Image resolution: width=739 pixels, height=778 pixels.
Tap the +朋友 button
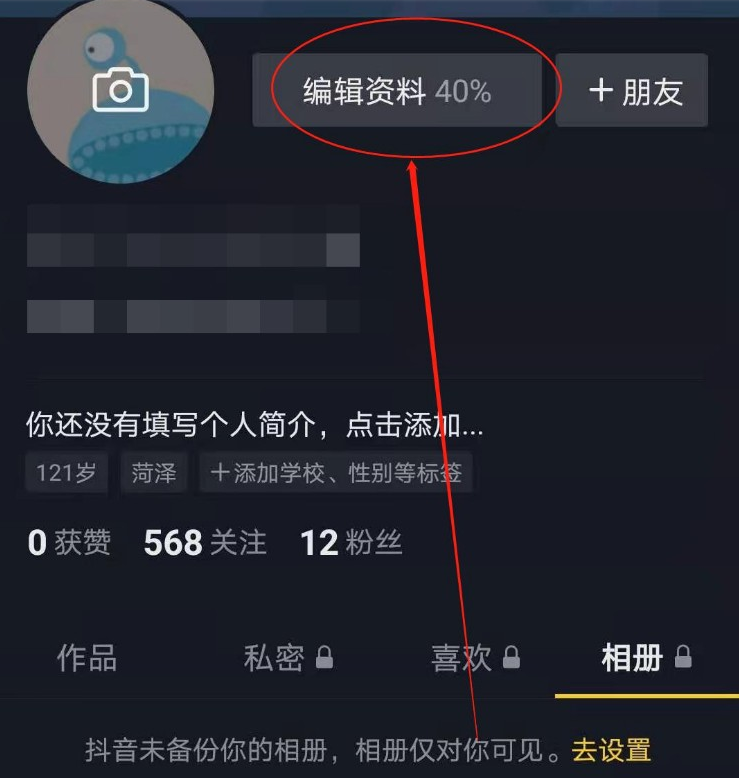(x=632, y=92)
